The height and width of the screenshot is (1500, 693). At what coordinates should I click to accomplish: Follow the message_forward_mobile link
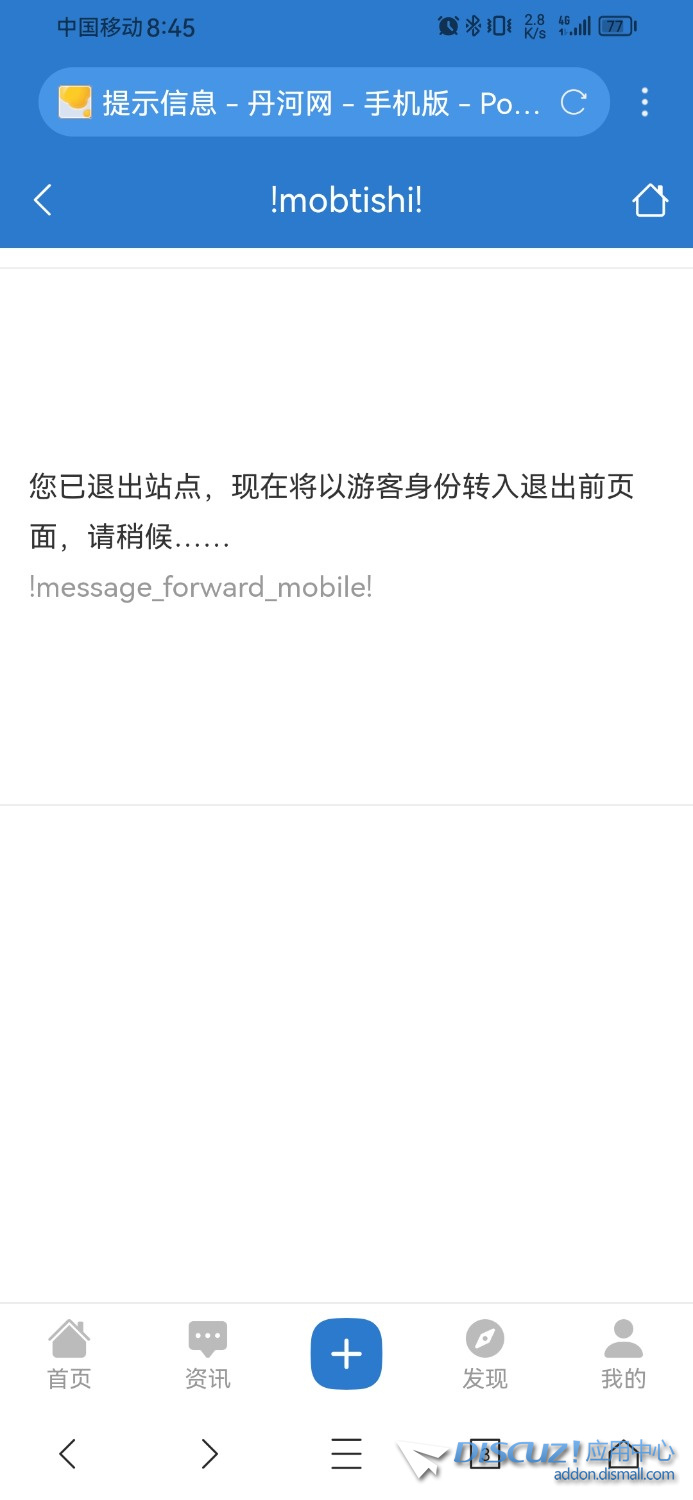tap(201, 587)
